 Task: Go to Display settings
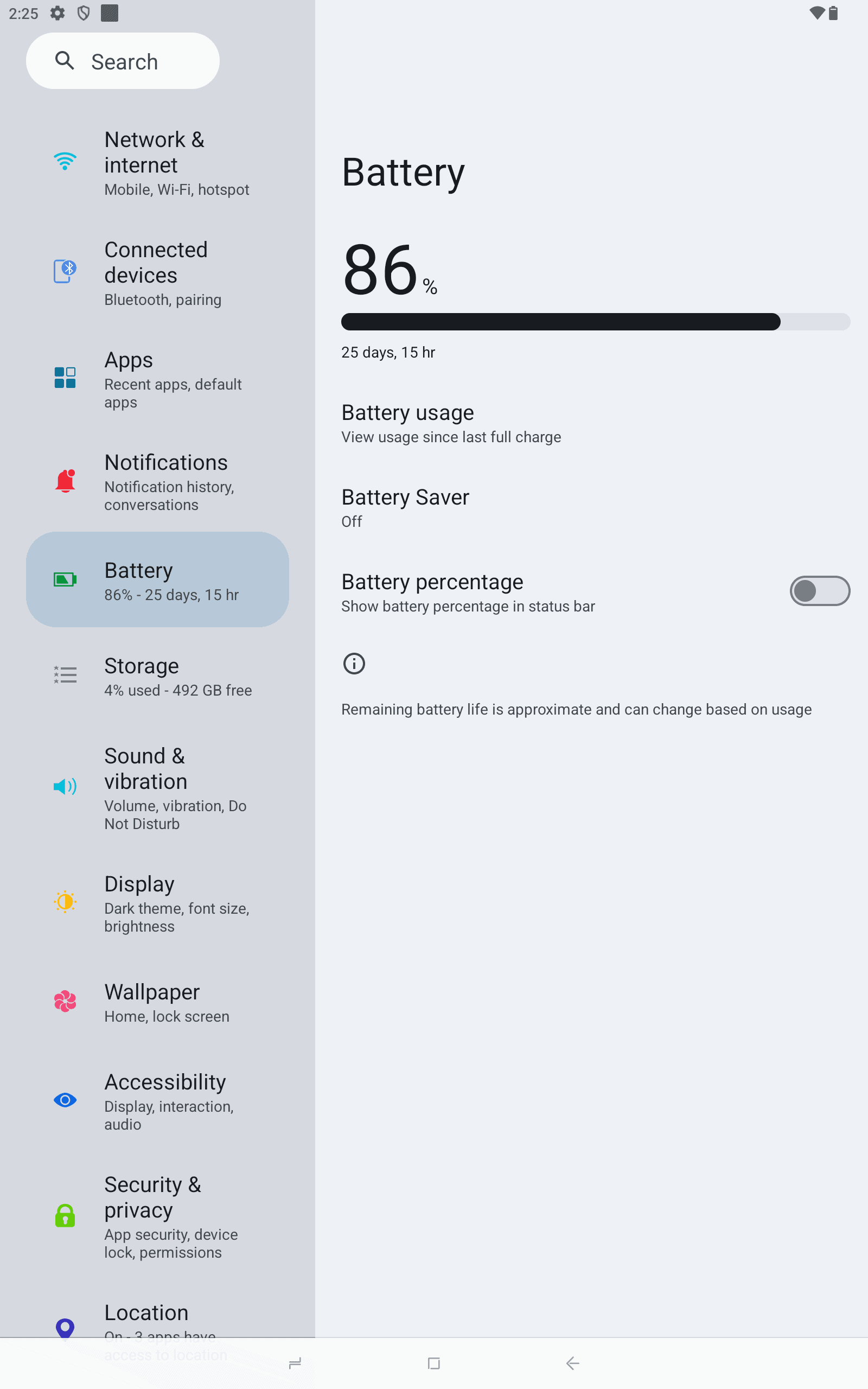point(157,903)
